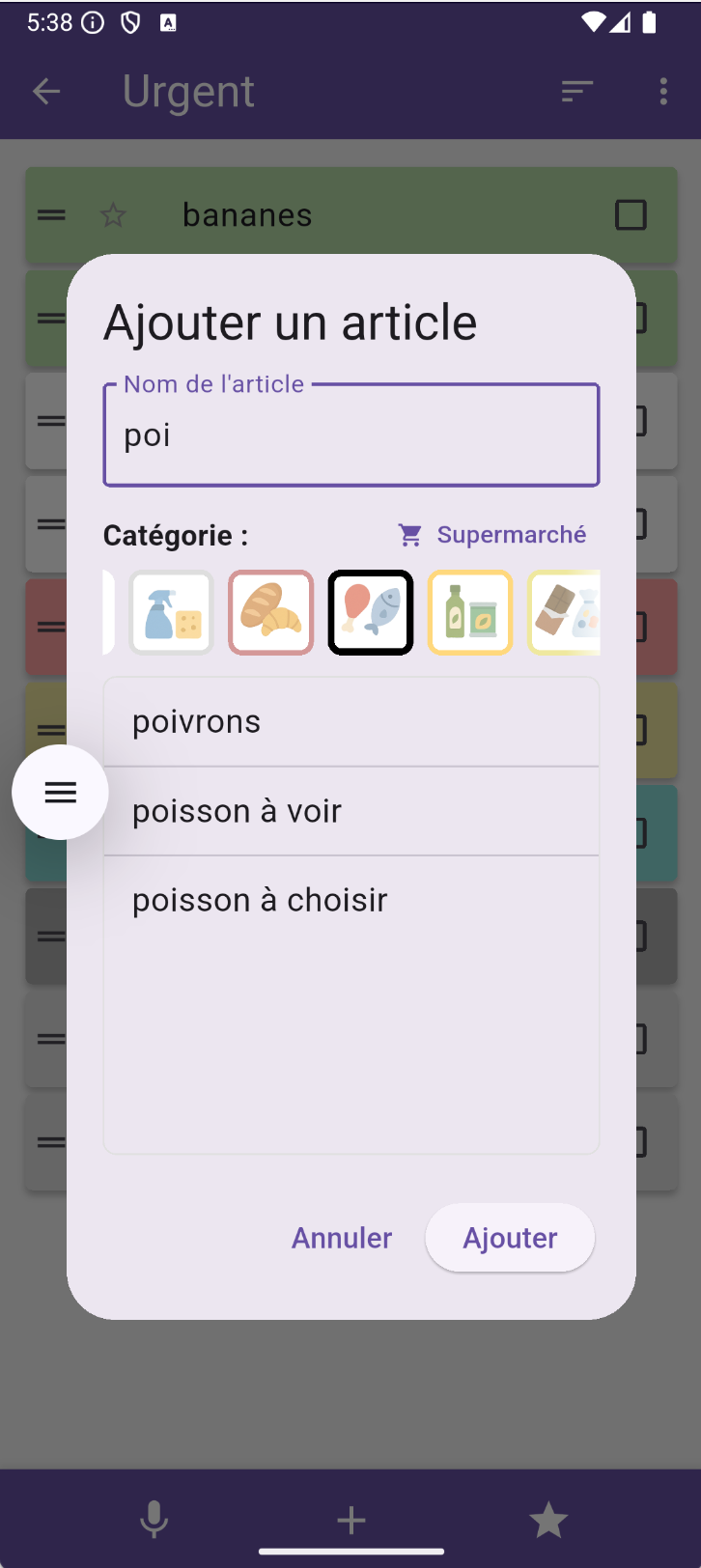The height and width of the screenshot is (1568, 701).
Task: Select the condiments and sauces category icon
Action: (469, 612)
